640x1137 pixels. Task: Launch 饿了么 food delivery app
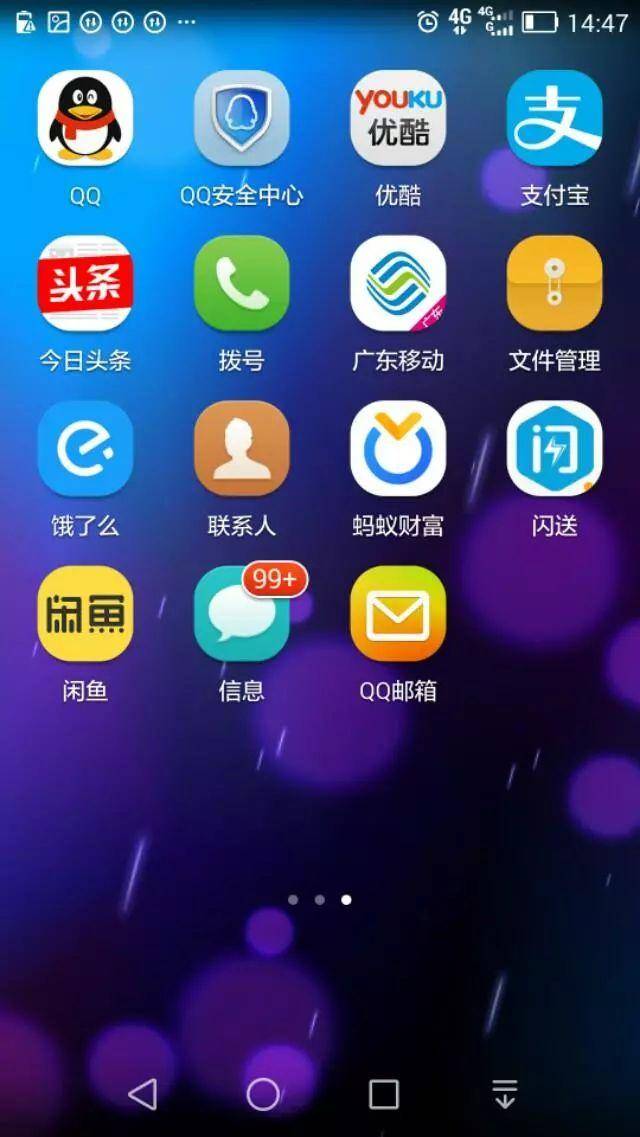point(85,448)
